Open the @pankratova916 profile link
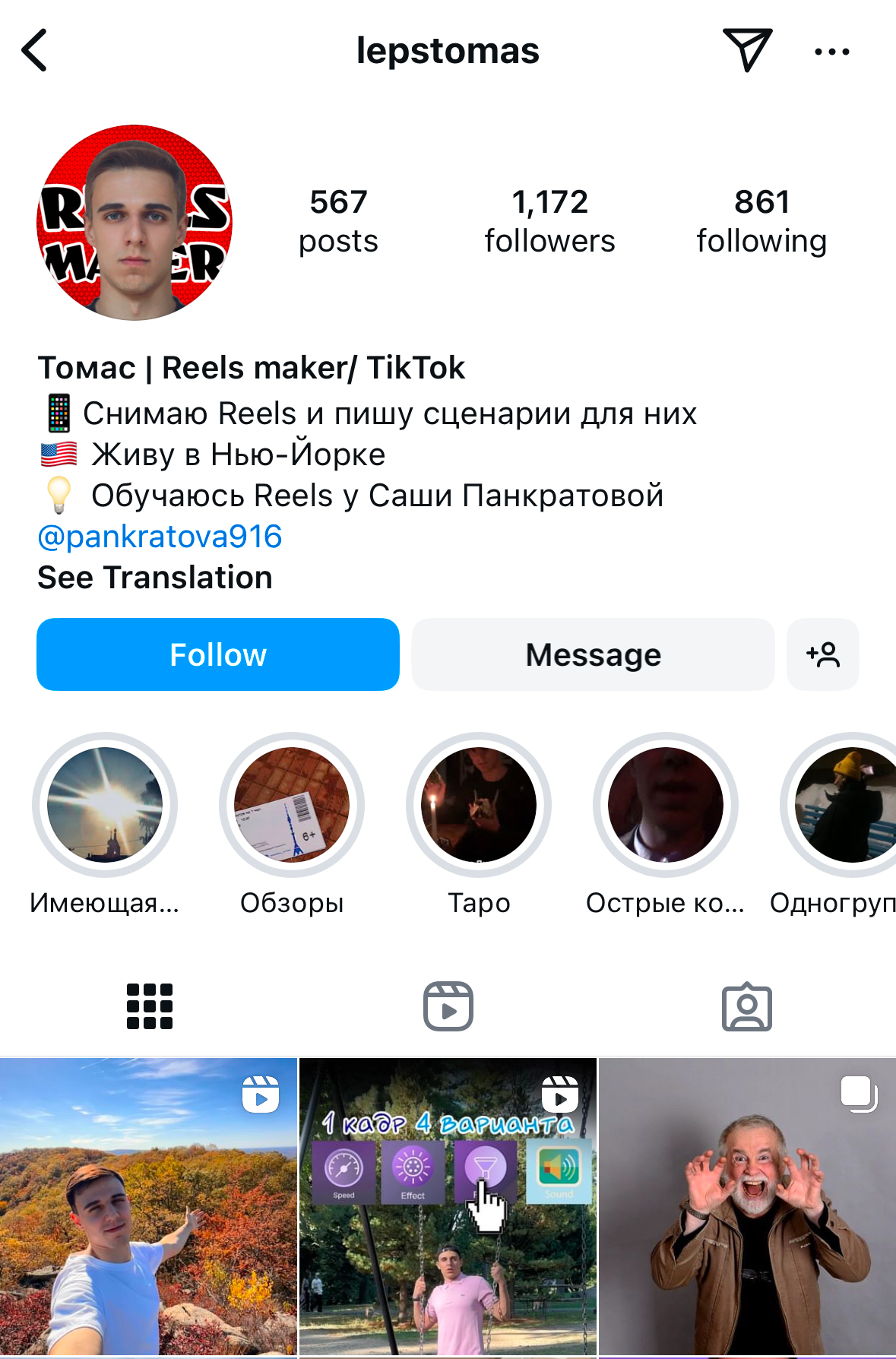This screenshot has width=896, height=1359. click(x=160, y=537)
